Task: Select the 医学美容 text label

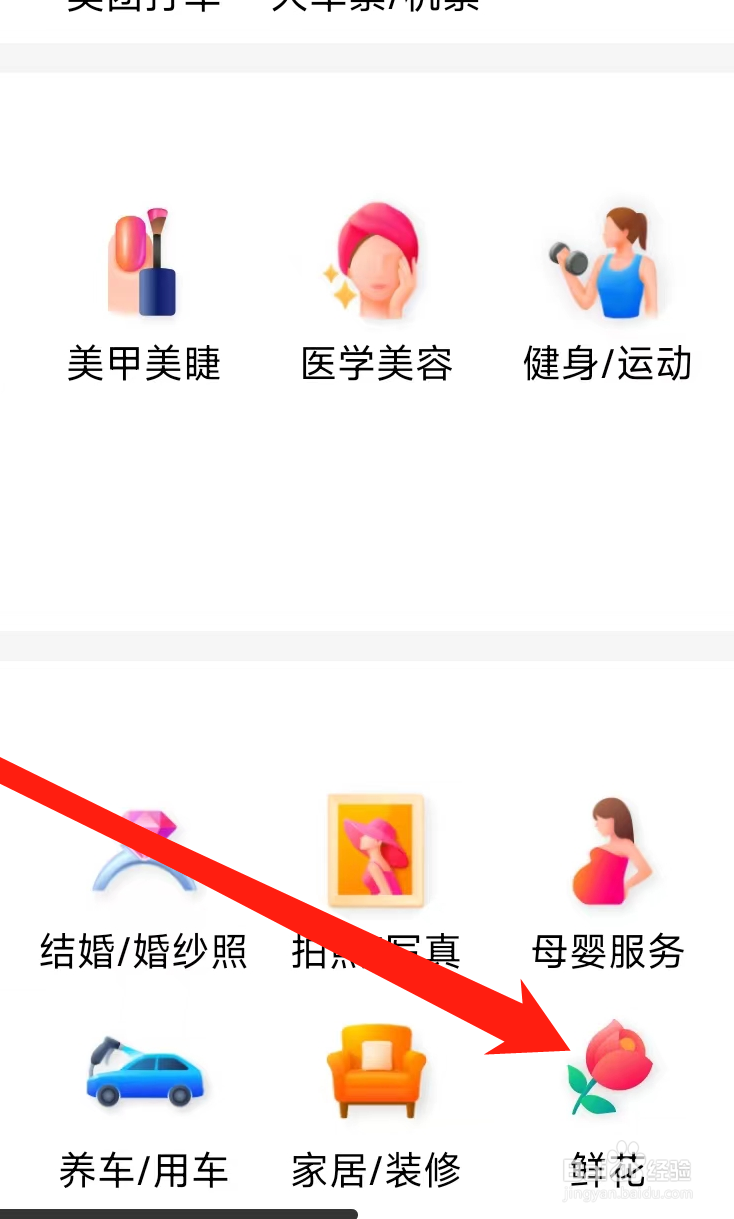Action: [x=377, y=363]
